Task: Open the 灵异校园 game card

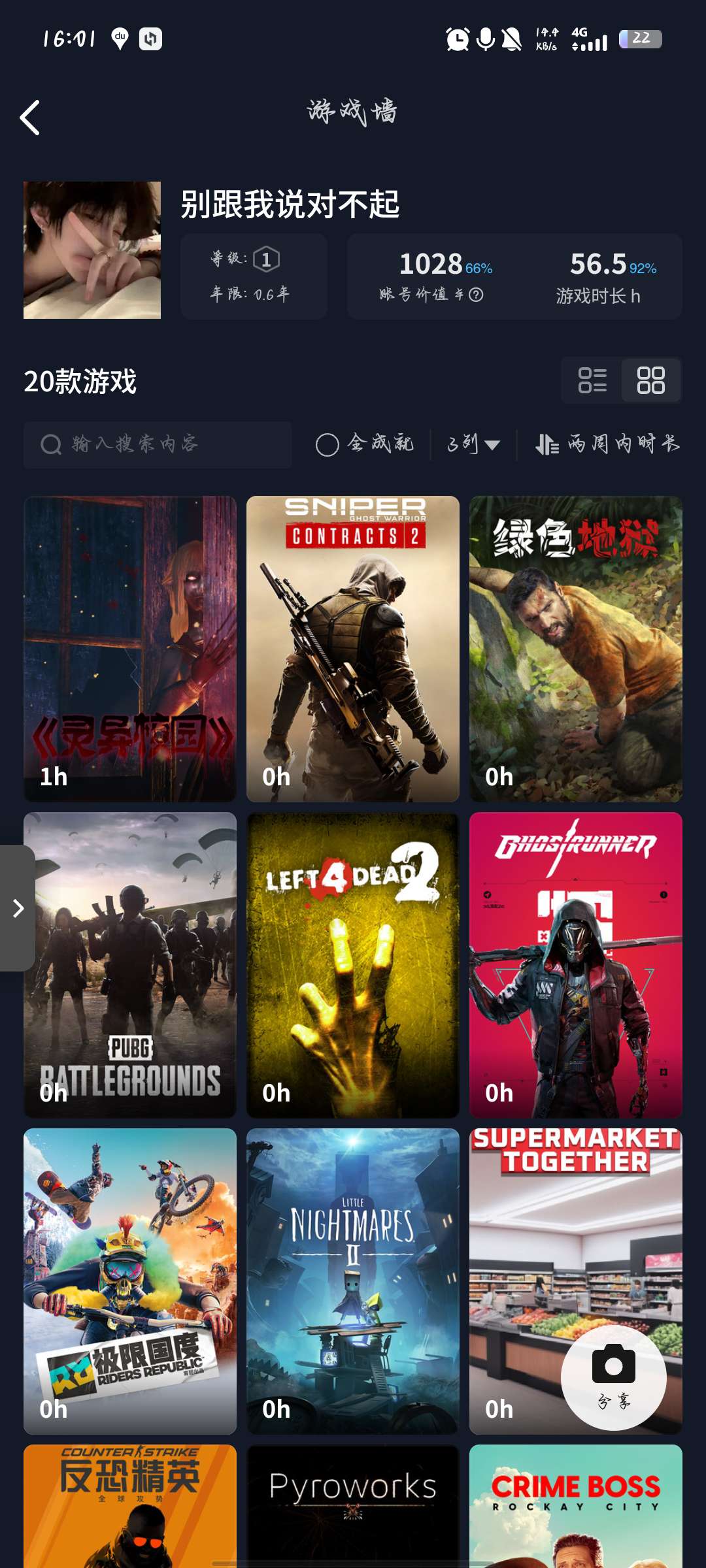Action: click(x=130, y=649)
